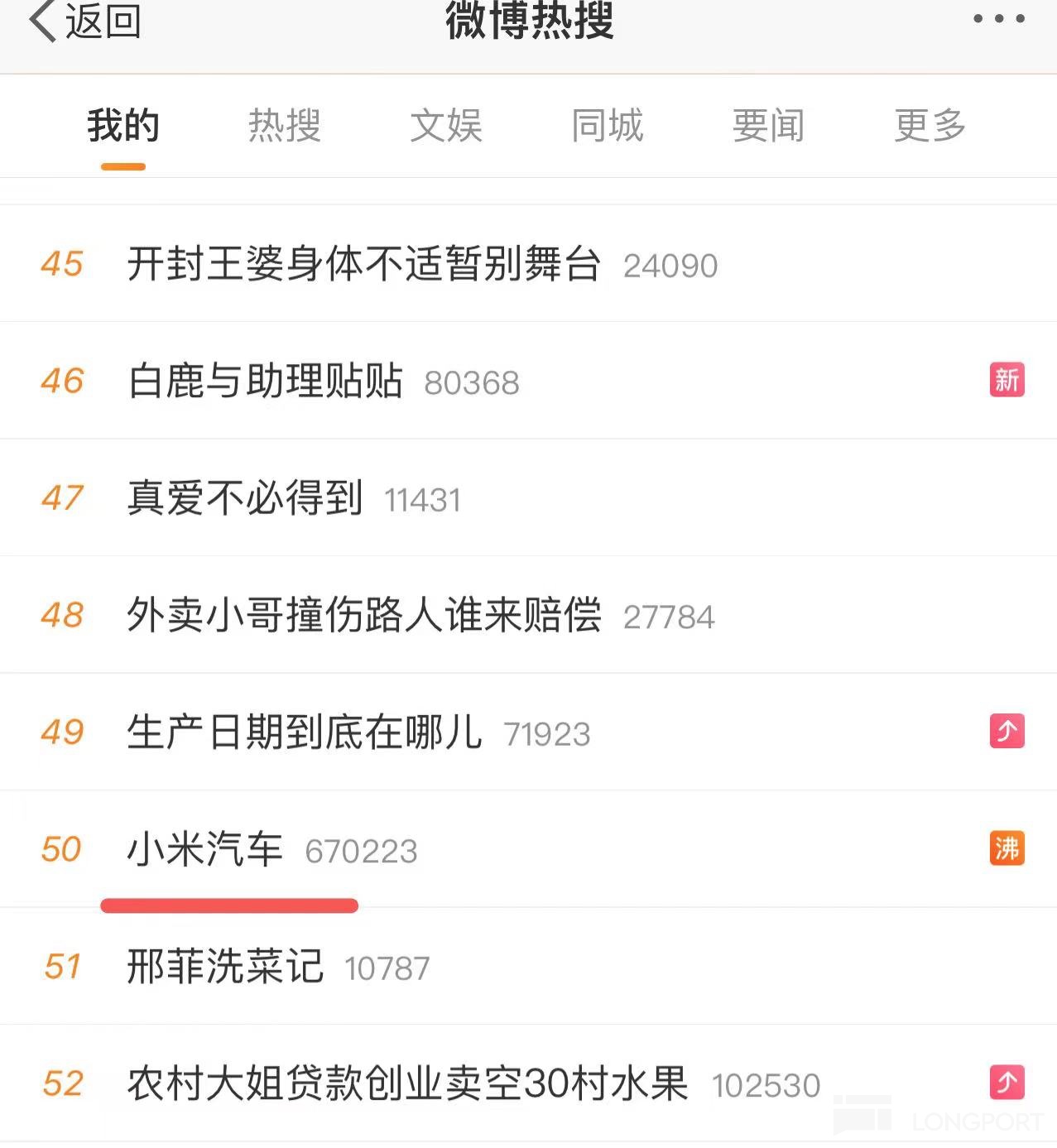Select topic 生产日期到底在哪儿

304,733
